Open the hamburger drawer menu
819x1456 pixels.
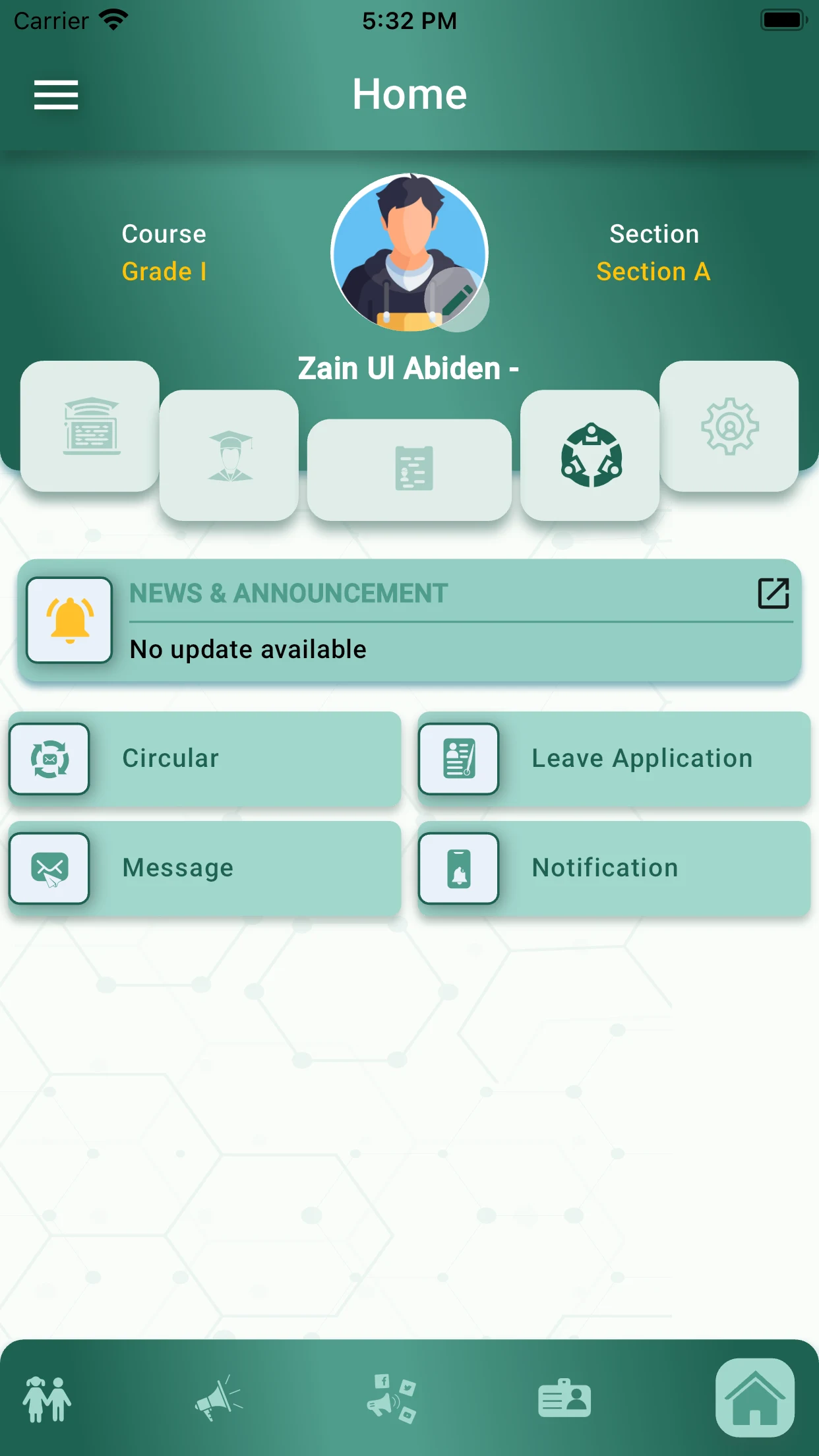coord(56,95)
